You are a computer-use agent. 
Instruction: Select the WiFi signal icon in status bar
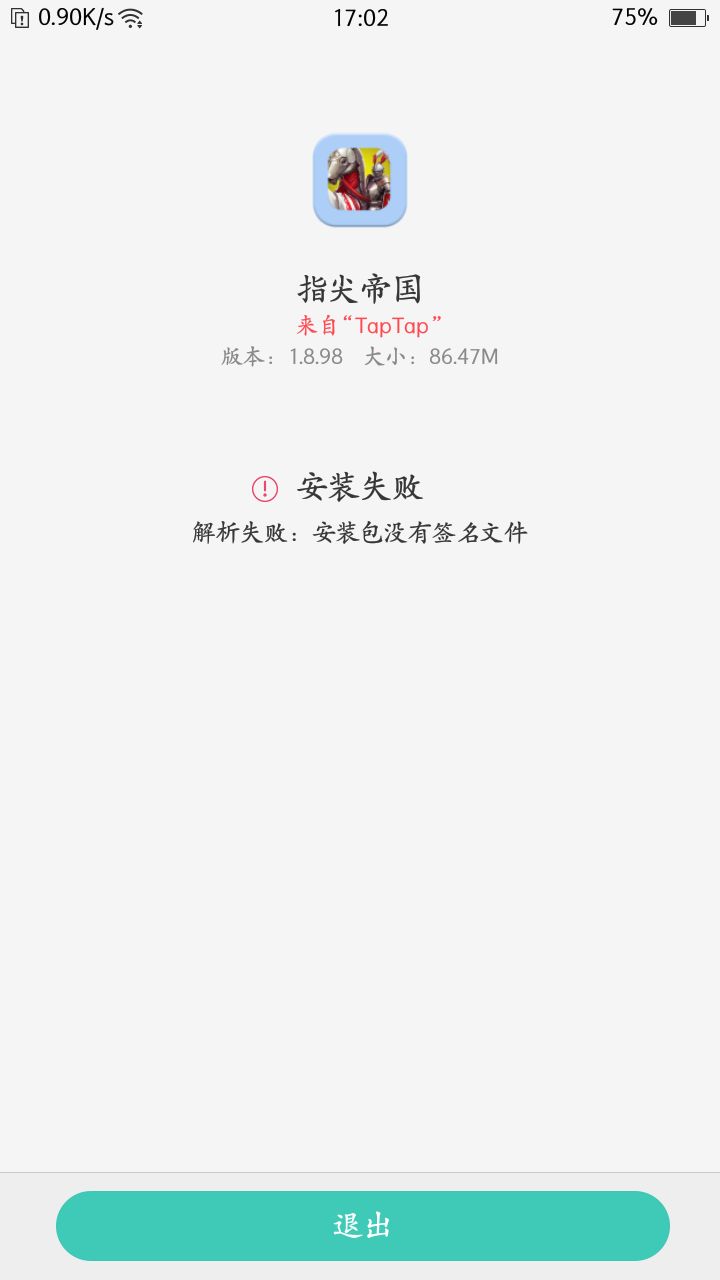tap(132, 16)
